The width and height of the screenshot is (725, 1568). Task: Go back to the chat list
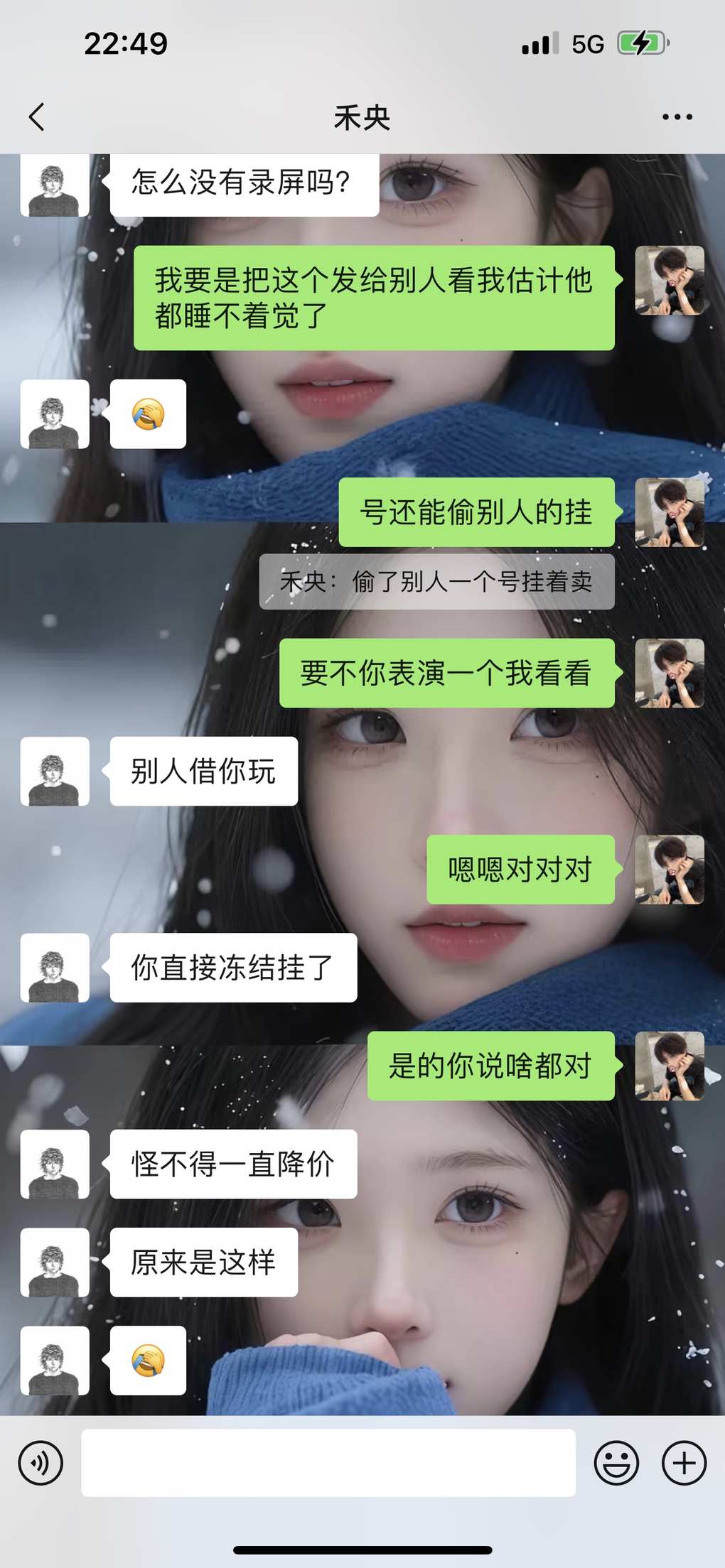(x=37, y=117)
